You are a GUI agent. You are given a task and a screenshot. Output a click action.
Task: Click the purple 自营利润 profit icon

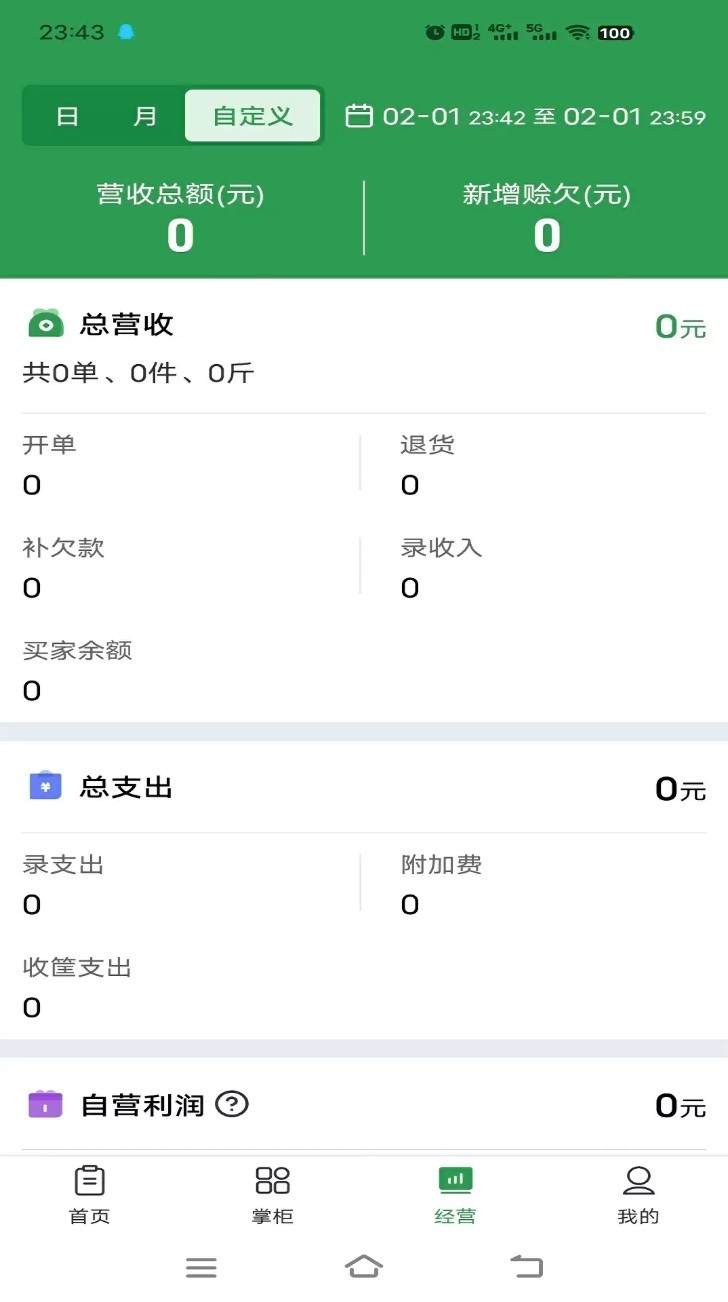click(x=44, y=1105)
